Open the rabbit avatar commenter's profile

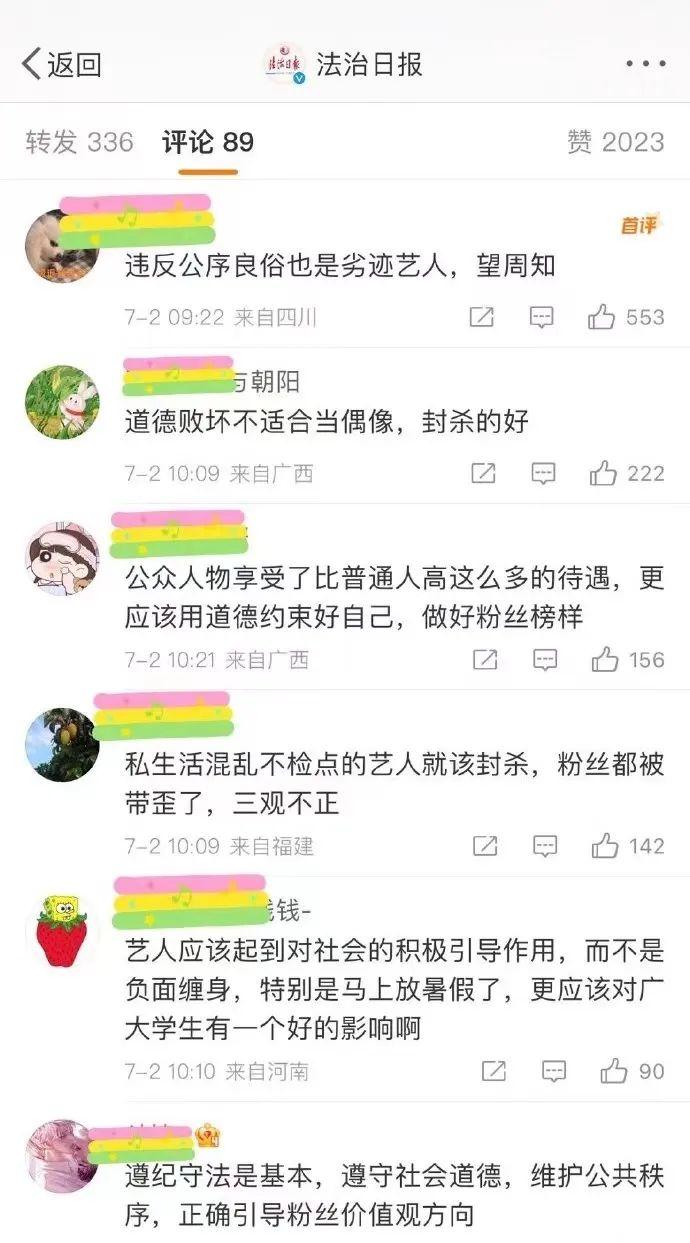coord(62,402)
